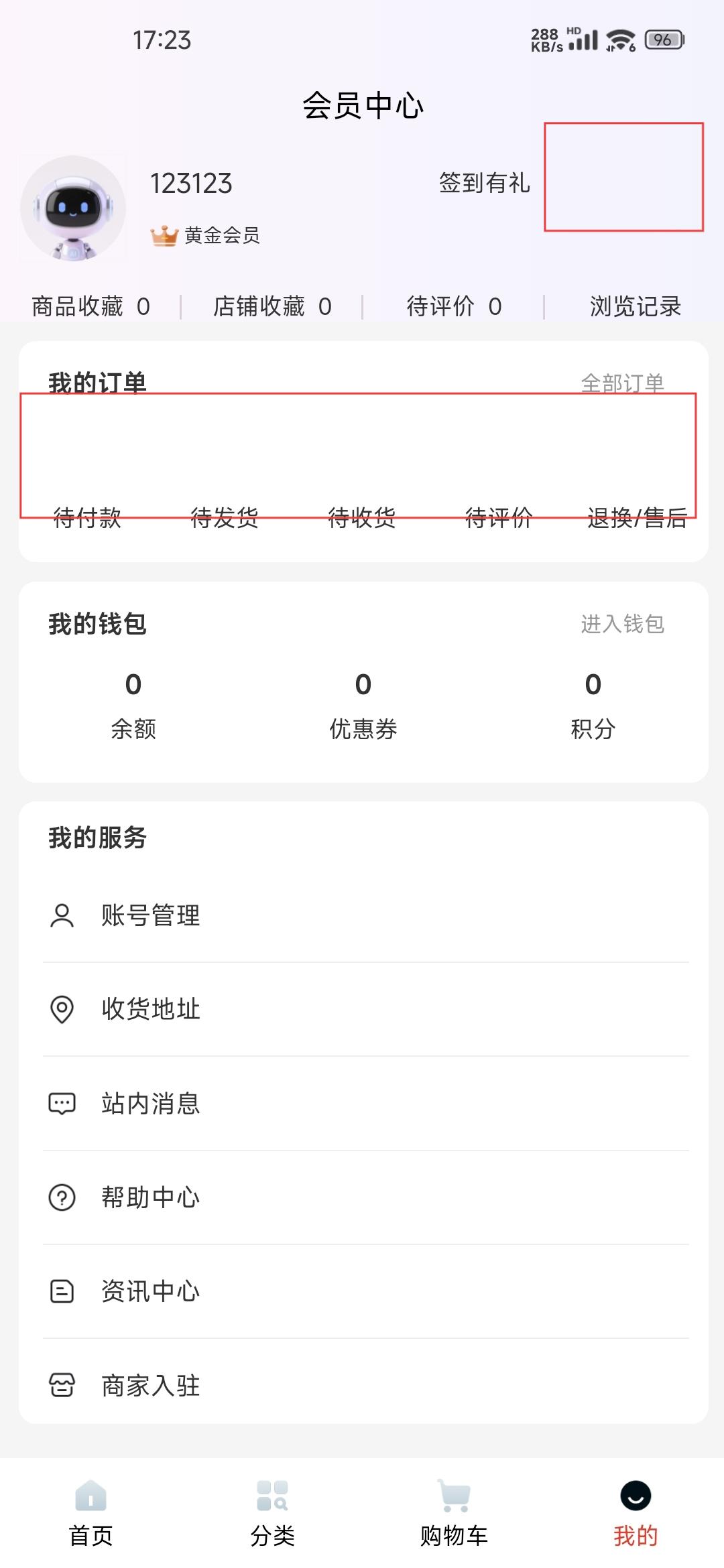Viewport: 724px width, 1568px height.
Task: Open 浏览记录 browsing history
Action: tap(635, 306)
